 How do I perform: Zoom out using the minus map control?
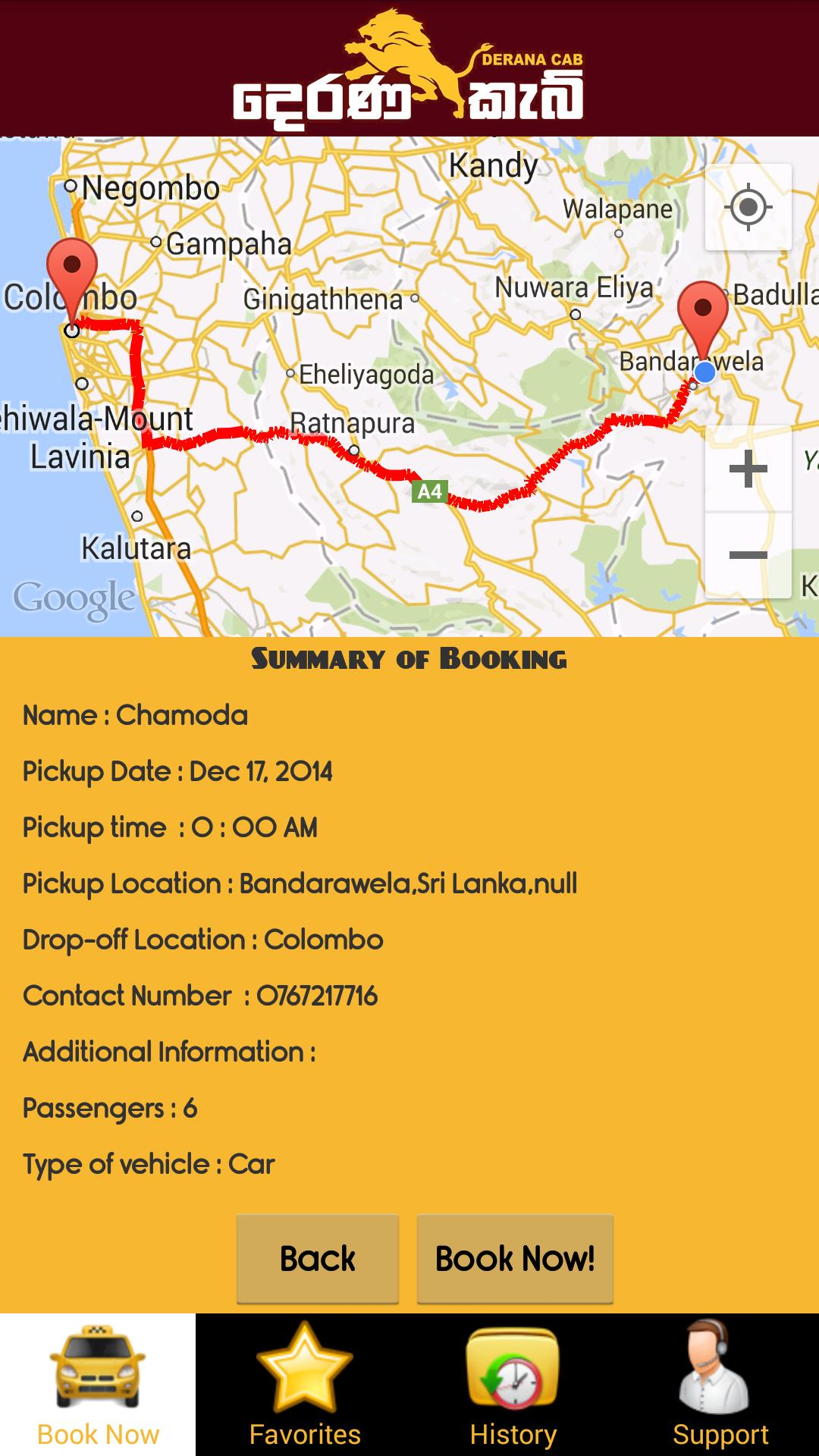coord(747,554)
